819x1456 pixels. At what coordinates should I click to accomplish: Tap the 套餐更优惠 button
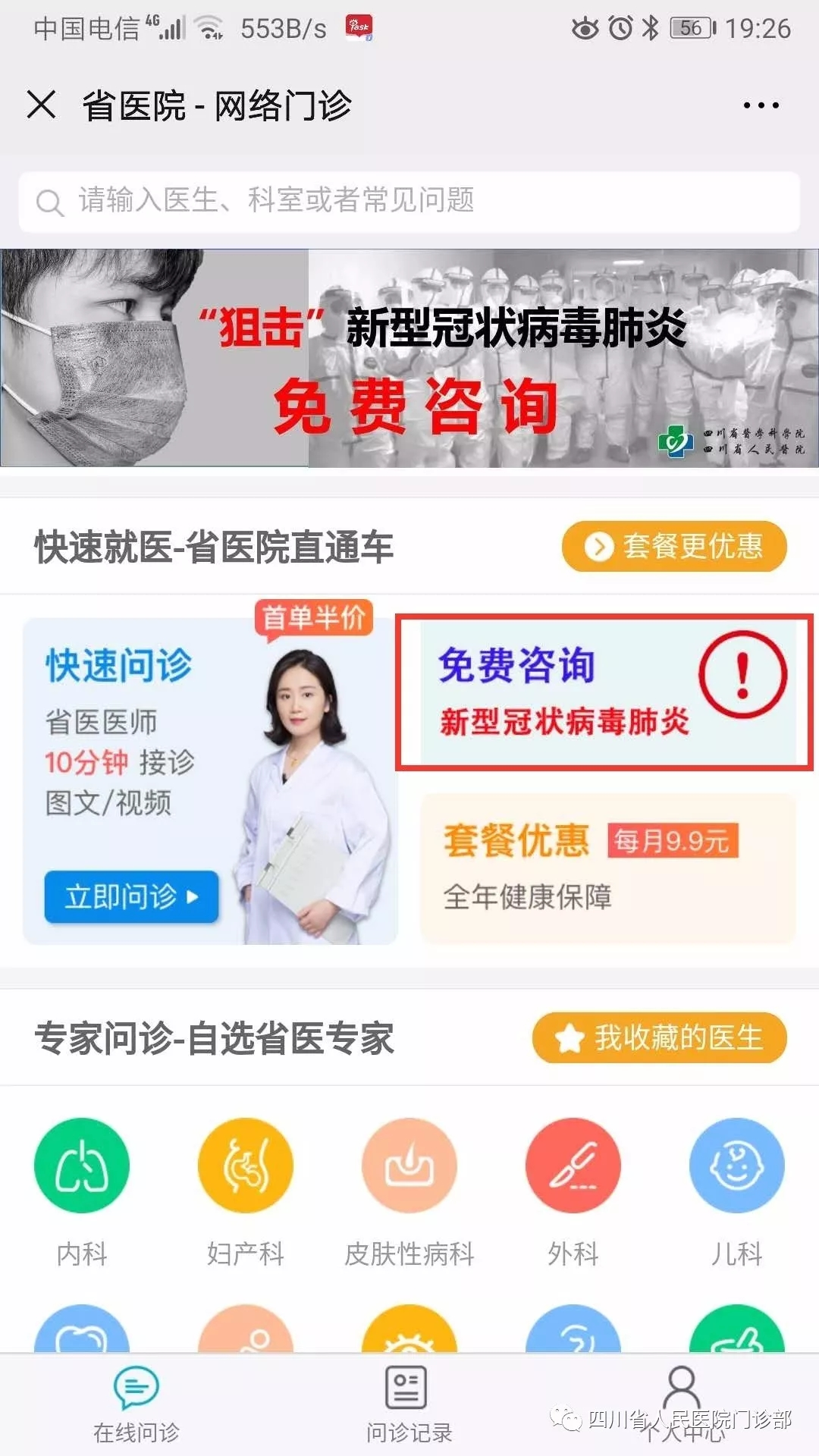point(673,546)
